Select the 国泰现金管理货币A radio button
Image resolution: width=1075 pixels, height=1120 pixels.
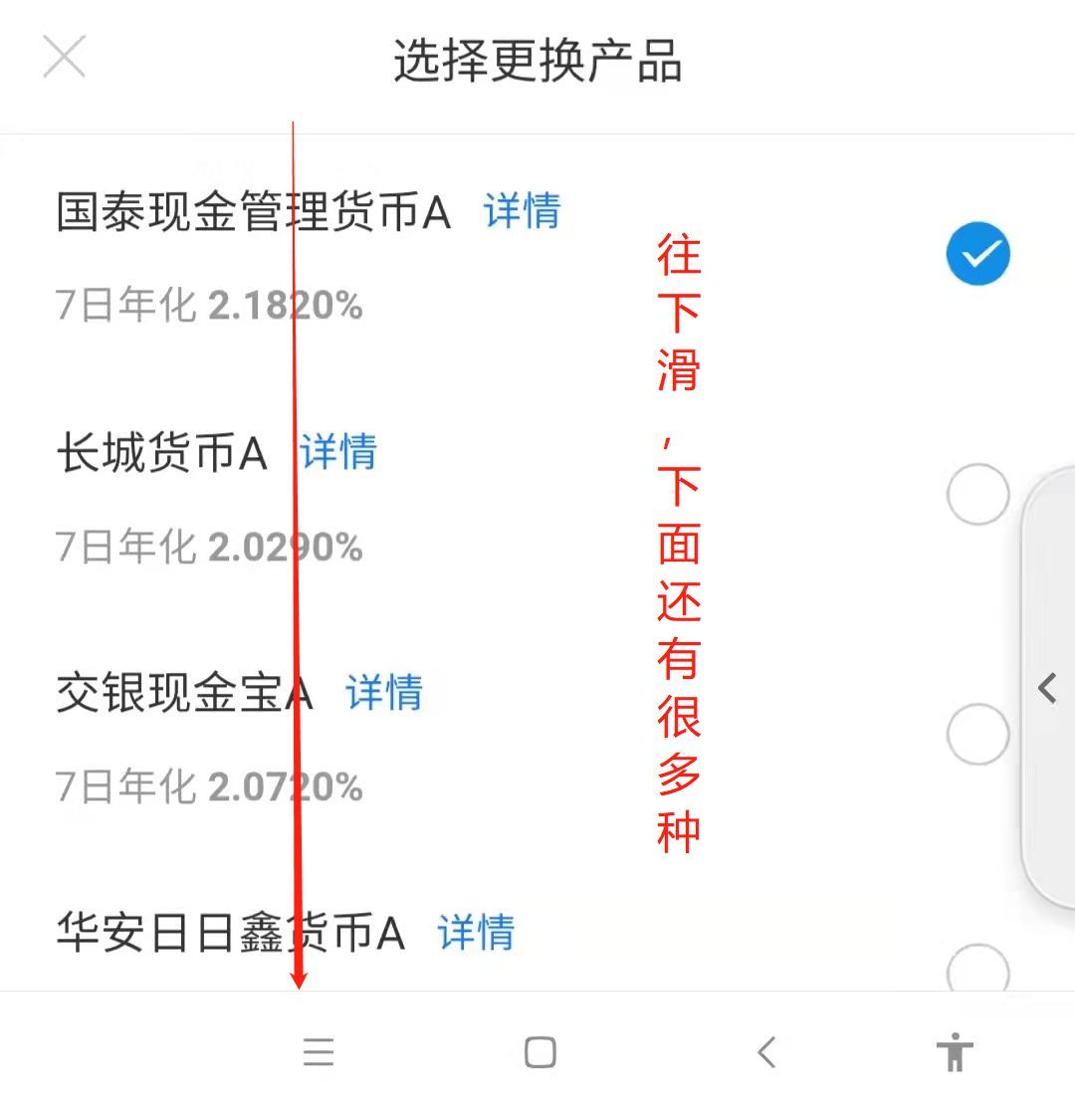point(977,253)
